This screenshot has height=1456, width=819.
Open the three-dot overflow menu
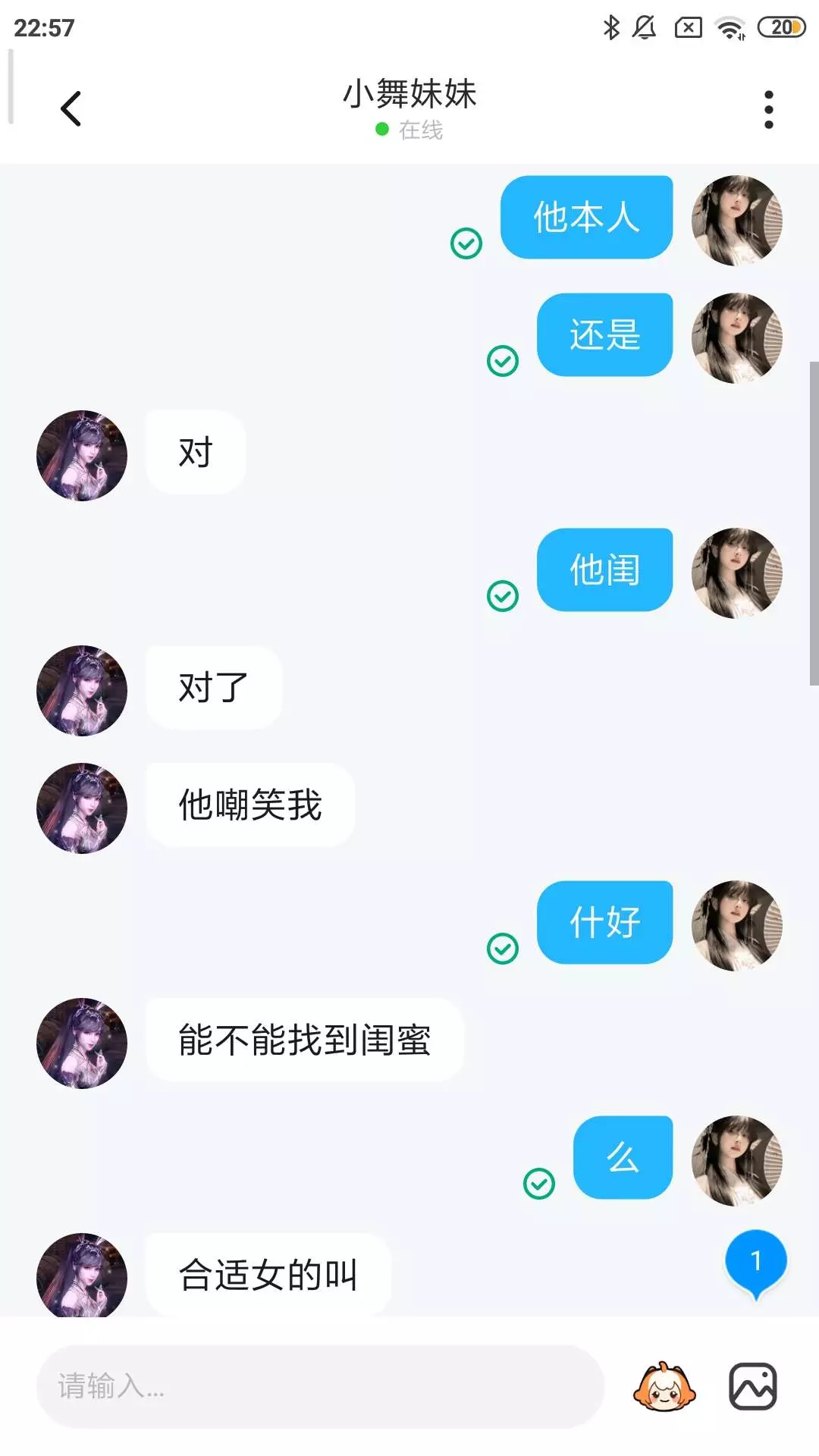point(768,110)
